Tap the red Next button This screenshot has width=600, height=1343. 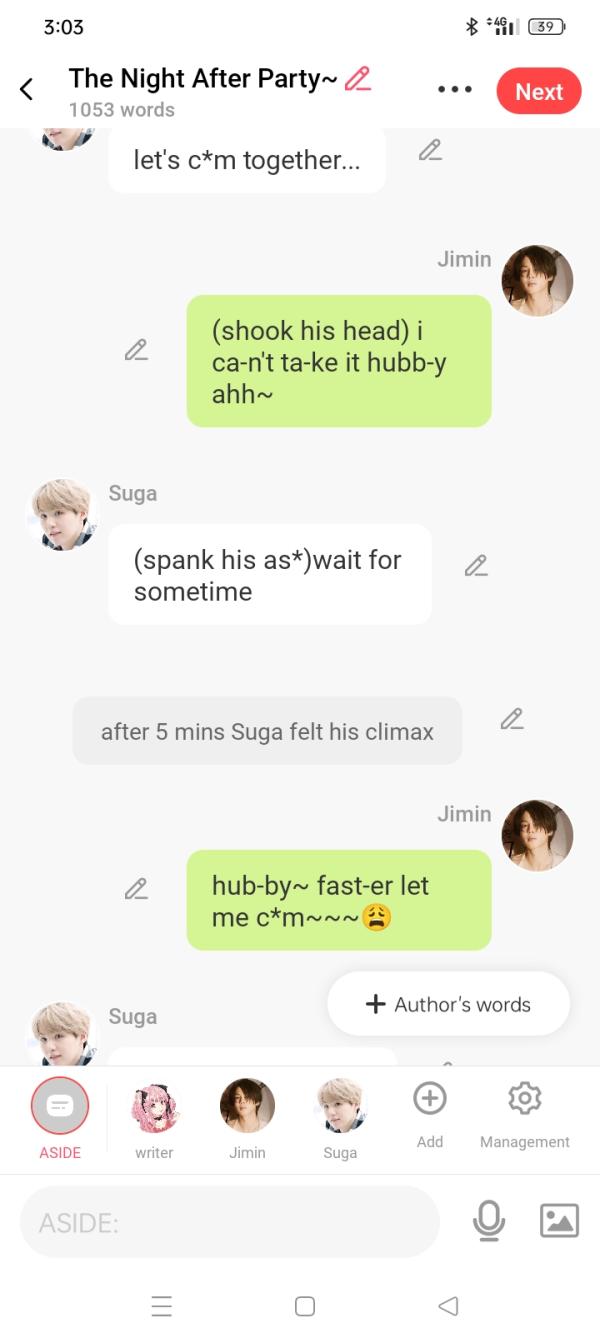538,91
